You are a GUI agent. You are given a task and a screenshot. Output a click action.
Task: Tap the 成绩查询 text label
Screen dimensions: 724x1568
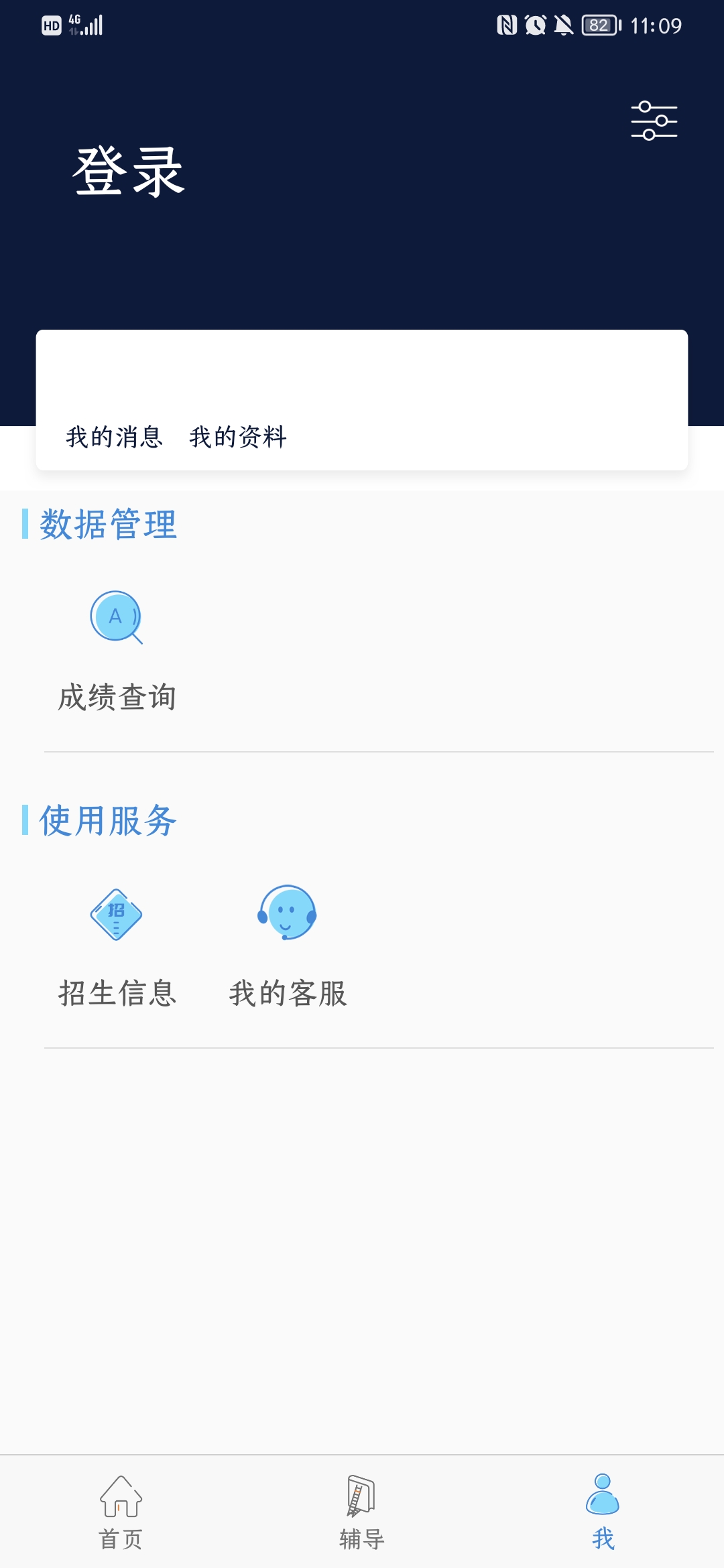click(117, 696)
